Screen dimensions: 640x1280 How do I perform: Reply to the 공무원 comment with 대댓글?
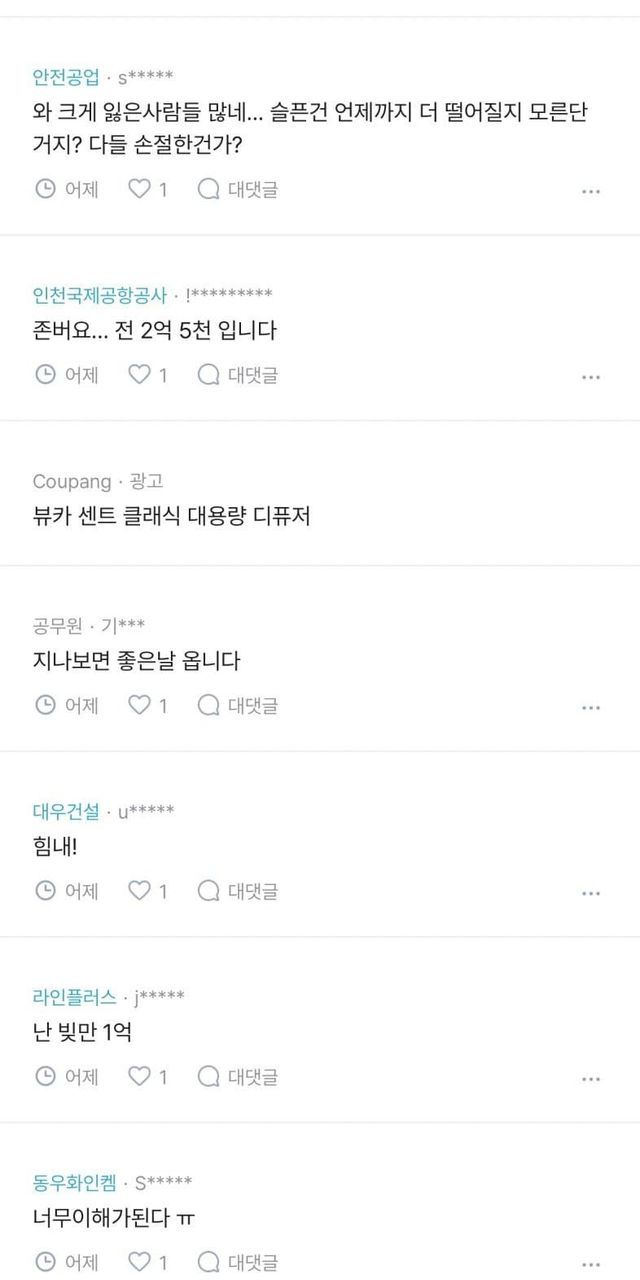coord(238,705)
